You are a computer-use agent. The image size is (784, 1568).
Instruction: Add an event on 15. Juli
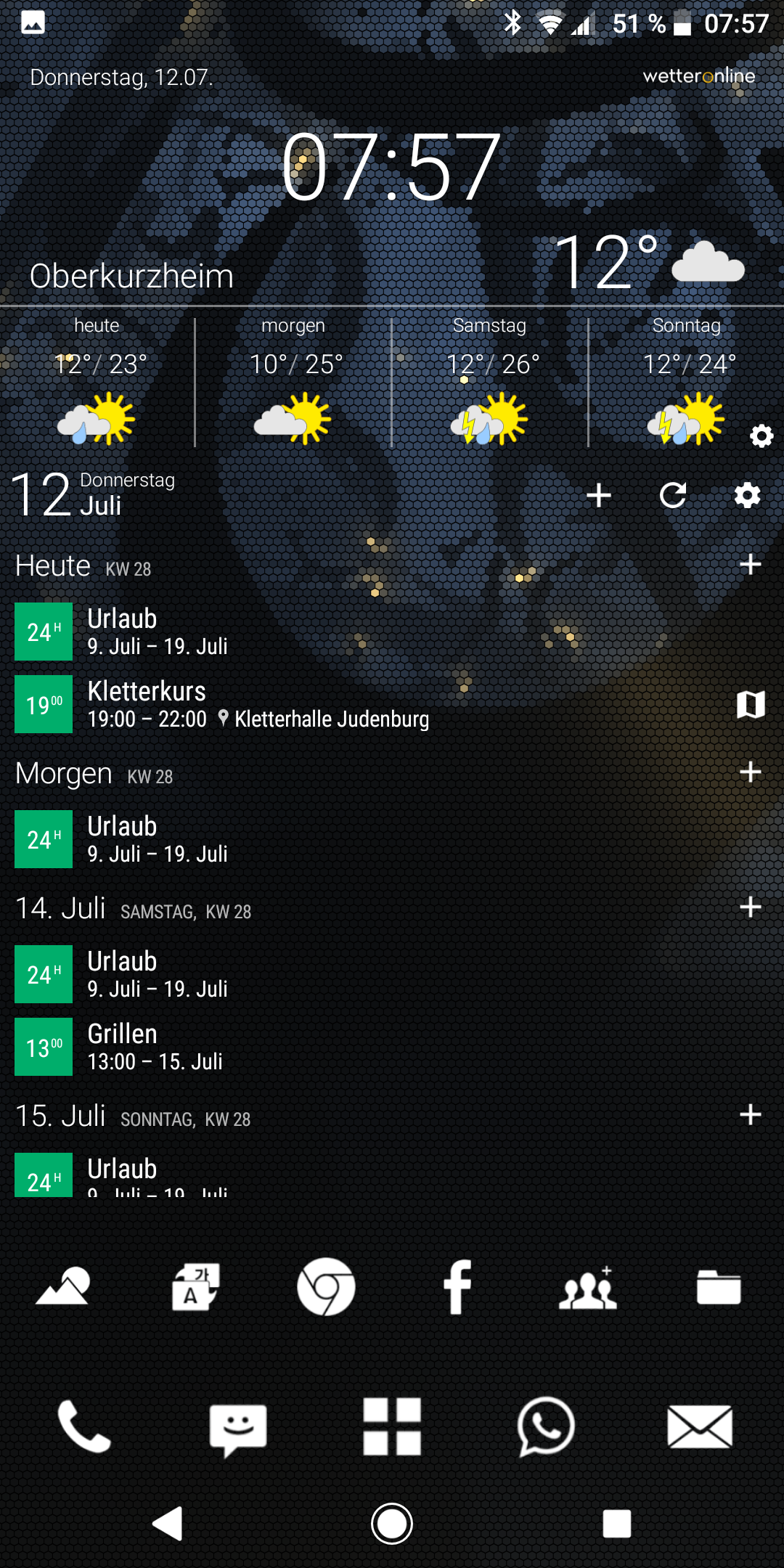pos(751,1114)
